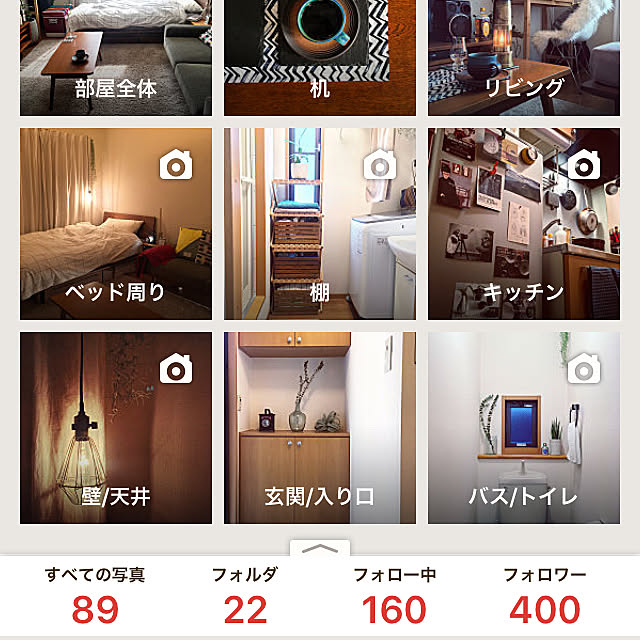Open the キッチン photo category
This screenshot has width=640, height=640.
[524, 224]
